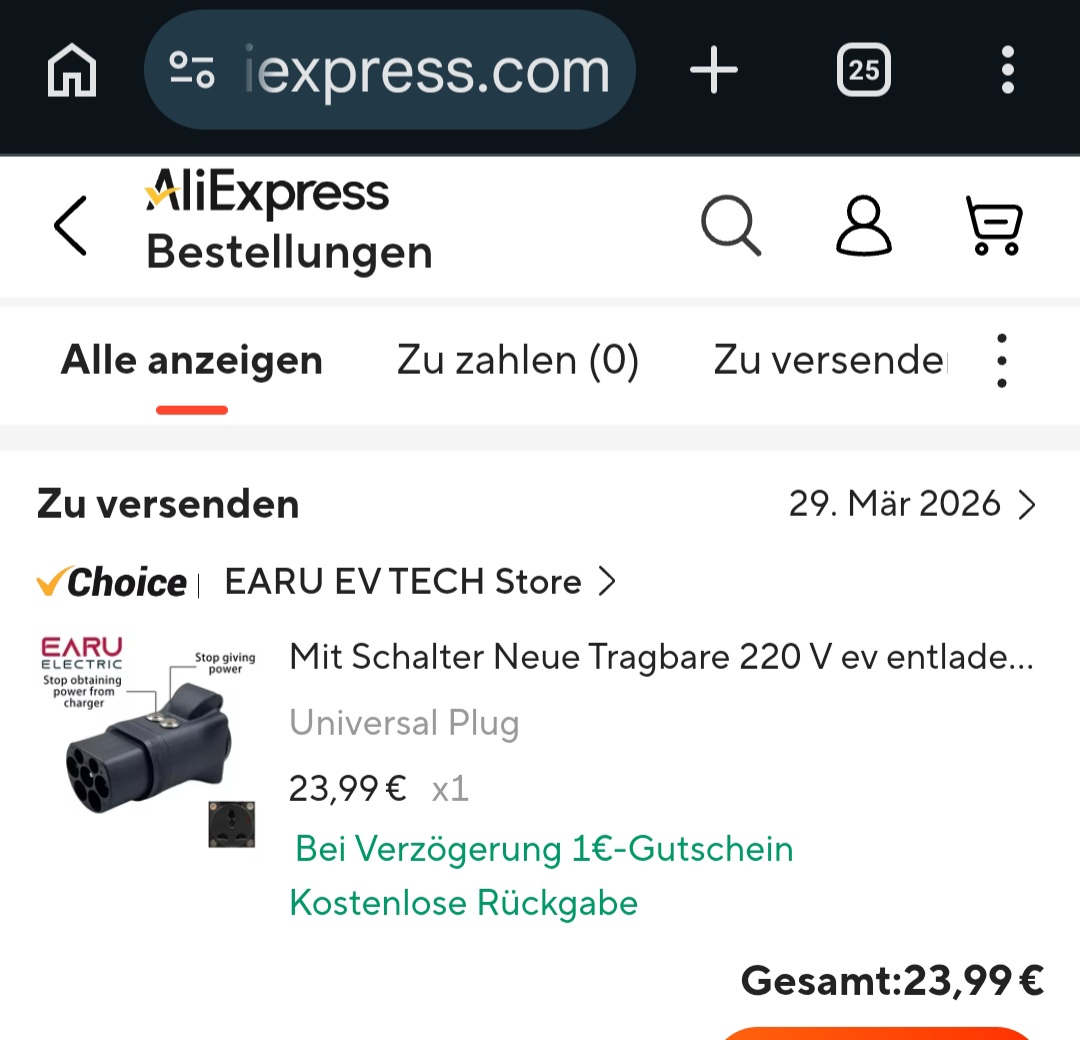Open the shopping cart
Image resolution: width=1080 pixels, height=1040 pixels.
[x=993, y=225]
